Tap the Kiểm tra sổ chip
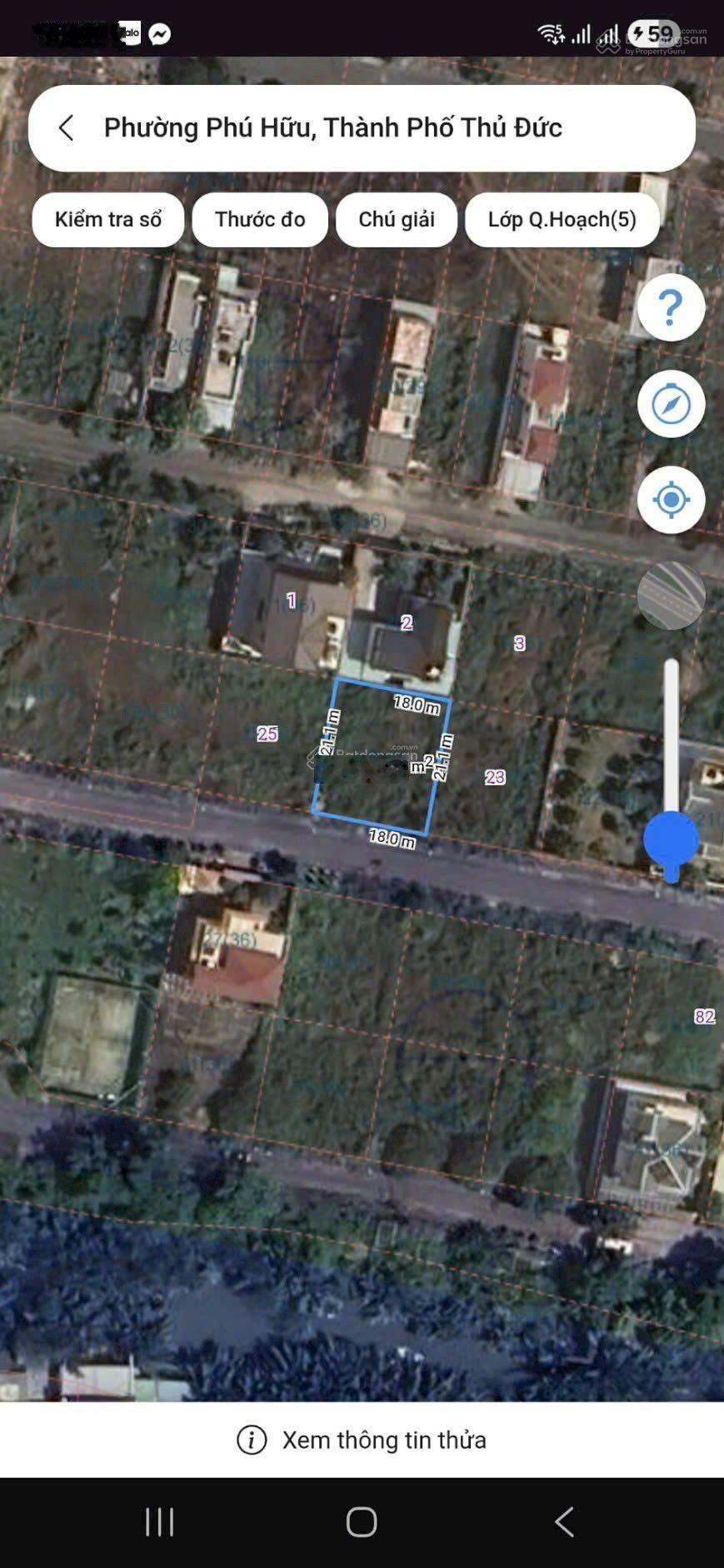Image resolution: width=724 pixels, height=1568 pixels. (108, 220)
